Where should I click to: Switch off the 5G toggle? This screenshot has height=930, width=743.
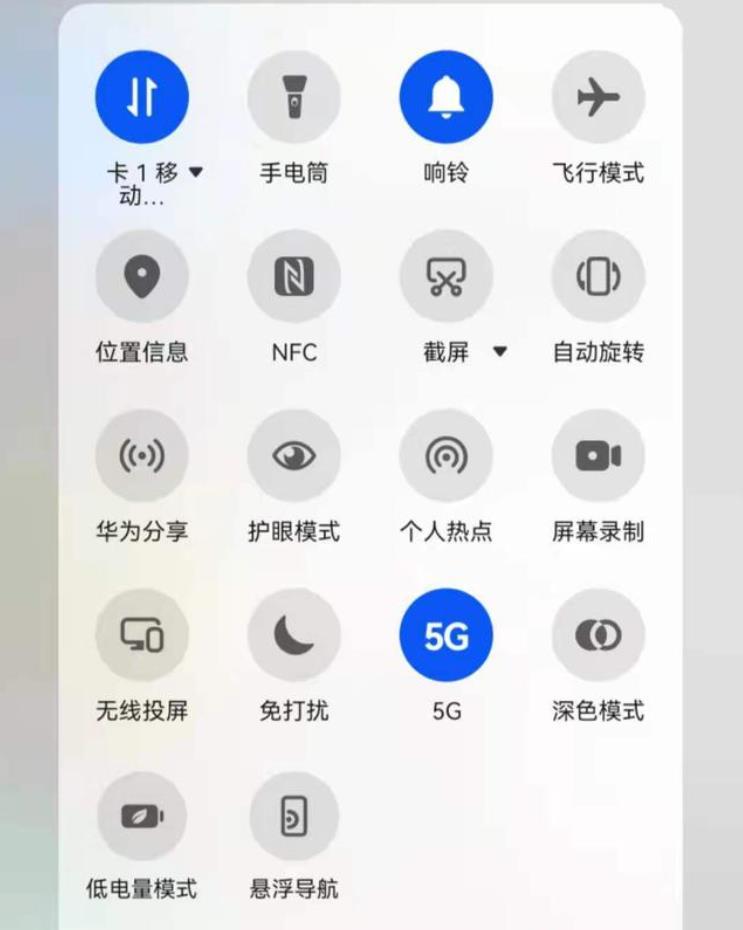tap(446, 634)
